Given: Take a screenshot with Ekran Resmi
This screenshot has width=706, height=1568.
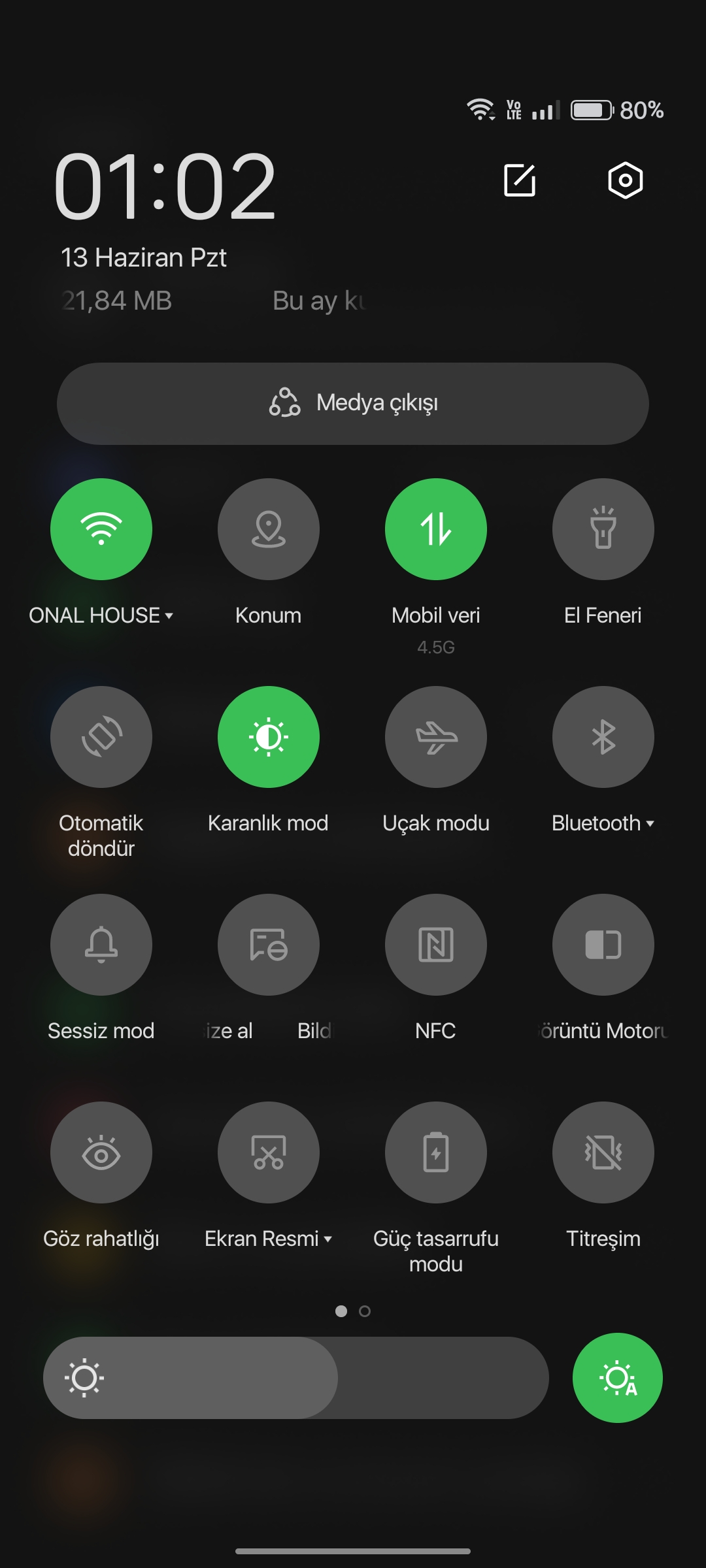Looking at the screenshot, I should [x=269, y=1152].
